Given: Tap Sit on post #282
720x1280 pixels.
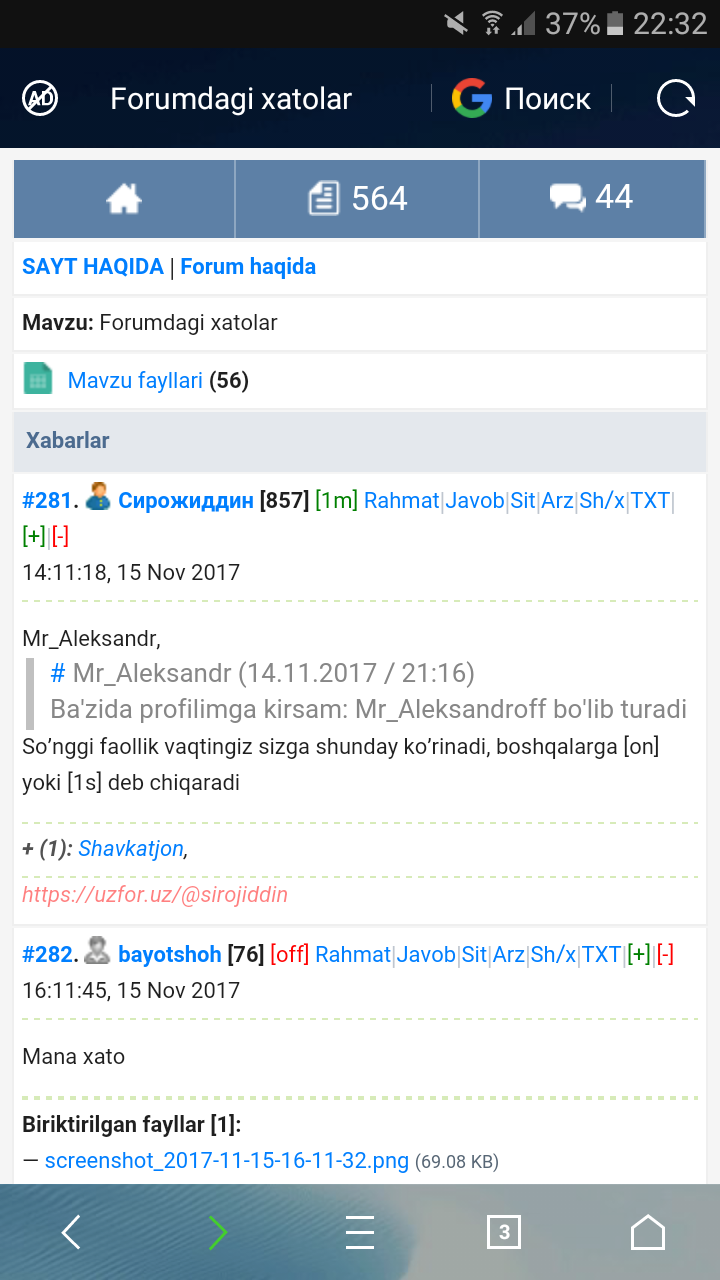Looking at the screenshot, I should pos(473,955).
